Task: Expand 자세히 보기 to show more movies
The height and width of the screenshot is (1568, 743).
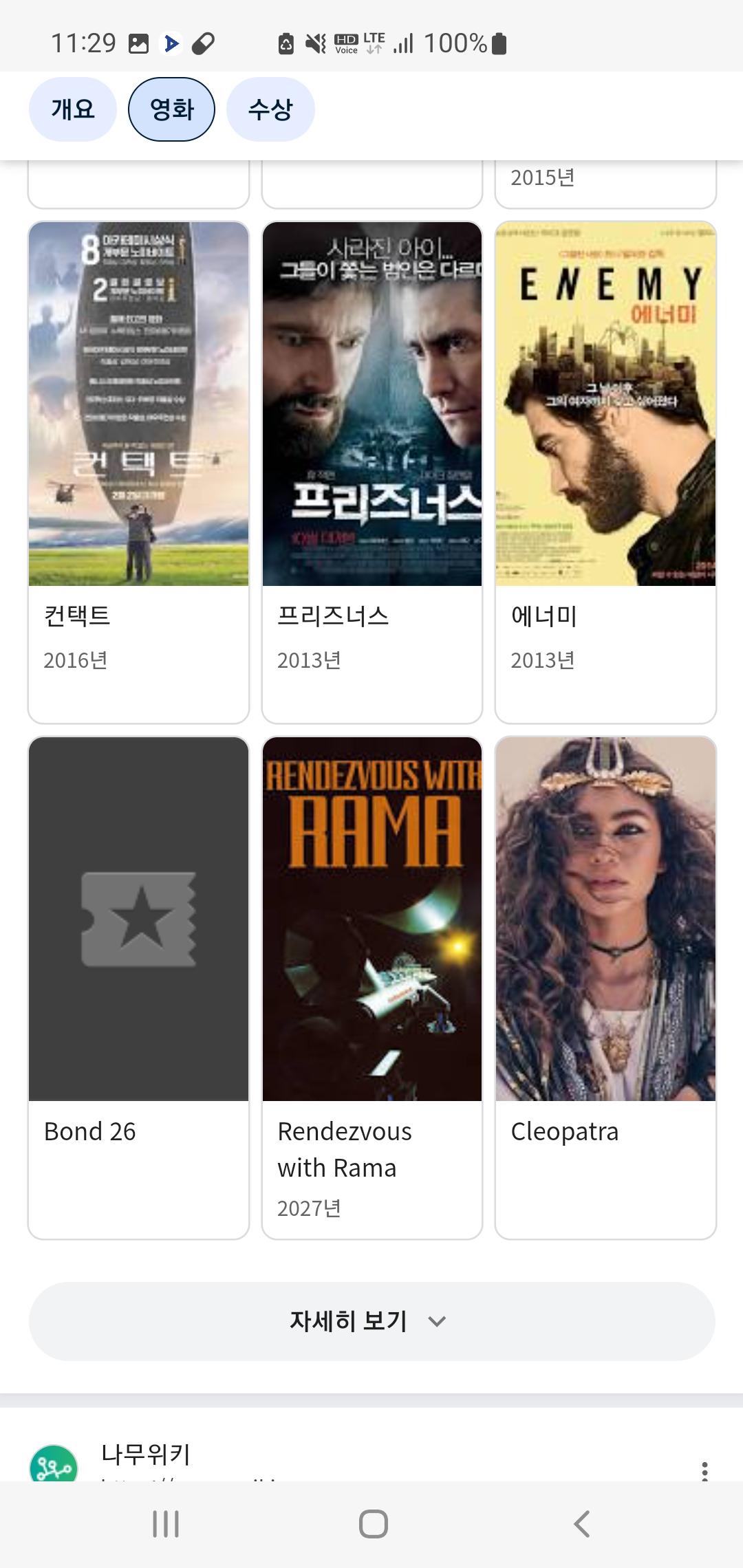Action: click(x=371, y=1320)
